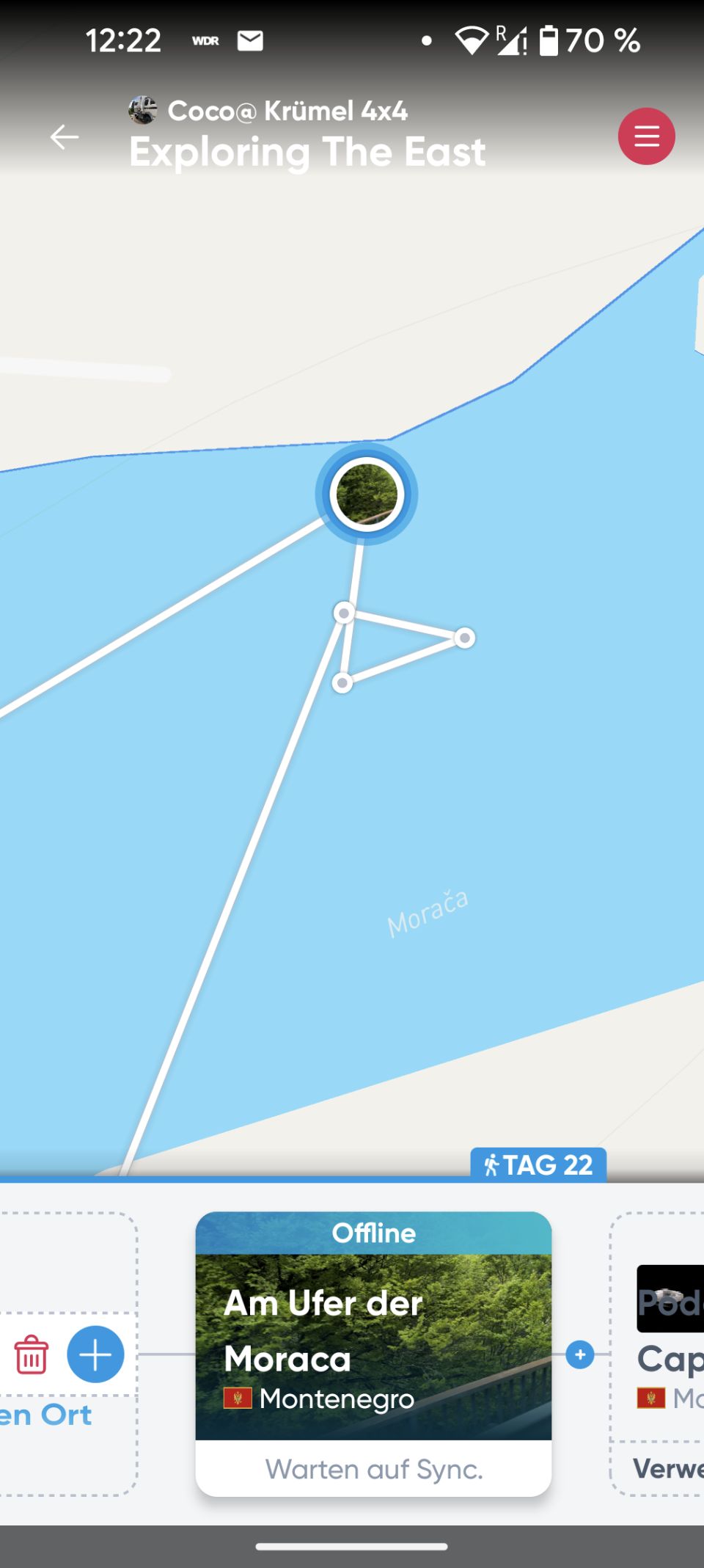
Task: Tap the large blue plus button
Action: click(95, 1354)
